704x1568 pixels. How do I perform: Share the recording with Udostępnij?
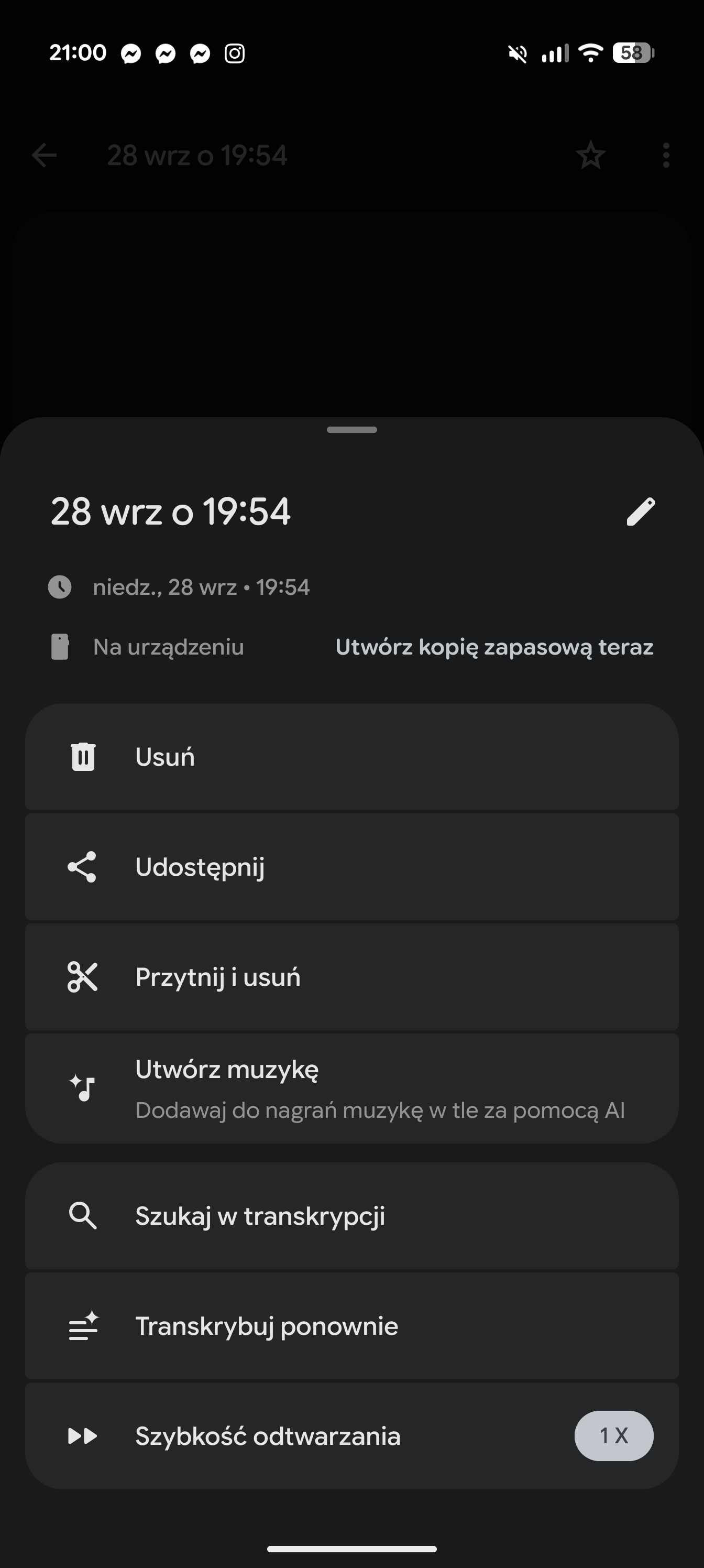coord(351,867)
